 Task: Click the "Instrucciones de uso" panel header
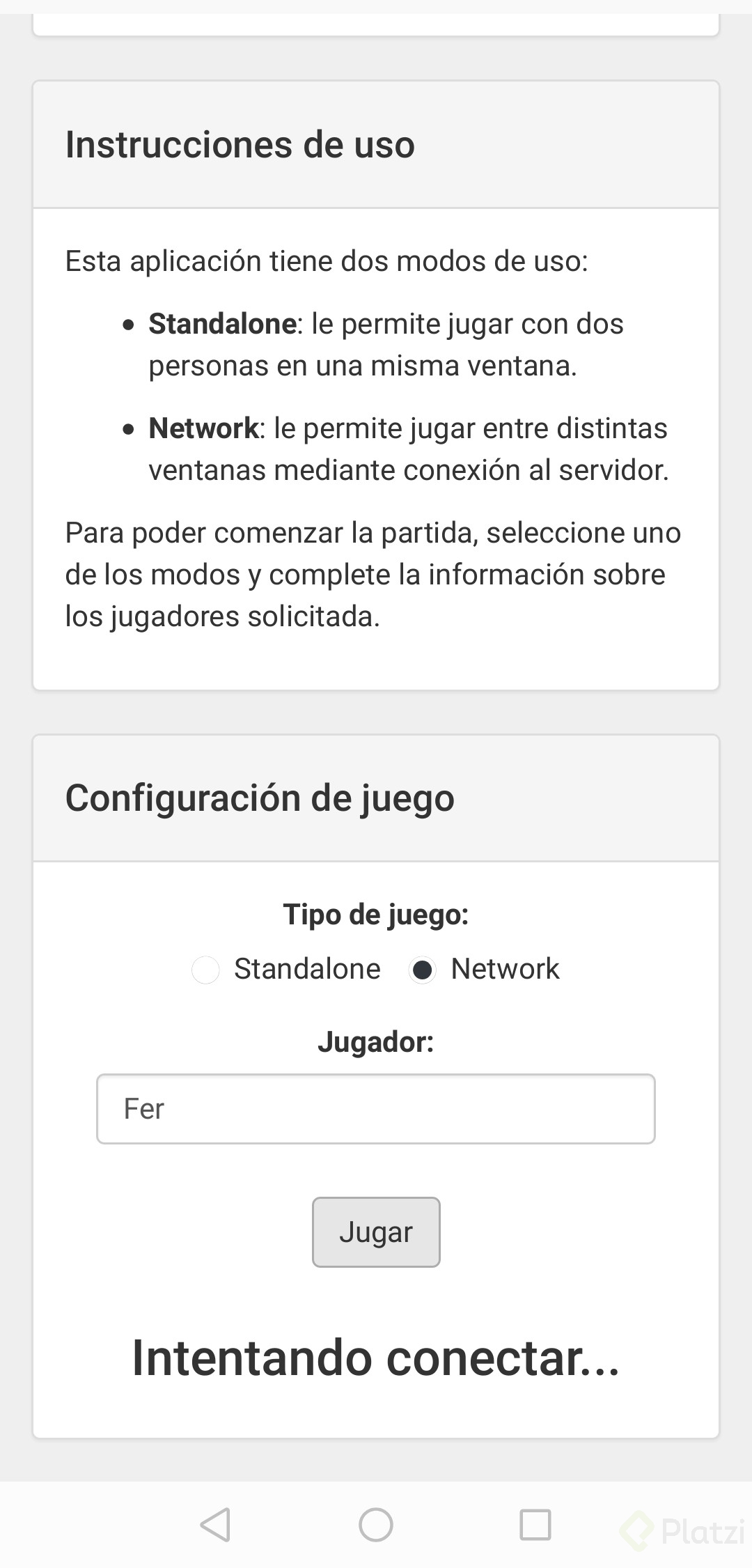pos(240,144)
